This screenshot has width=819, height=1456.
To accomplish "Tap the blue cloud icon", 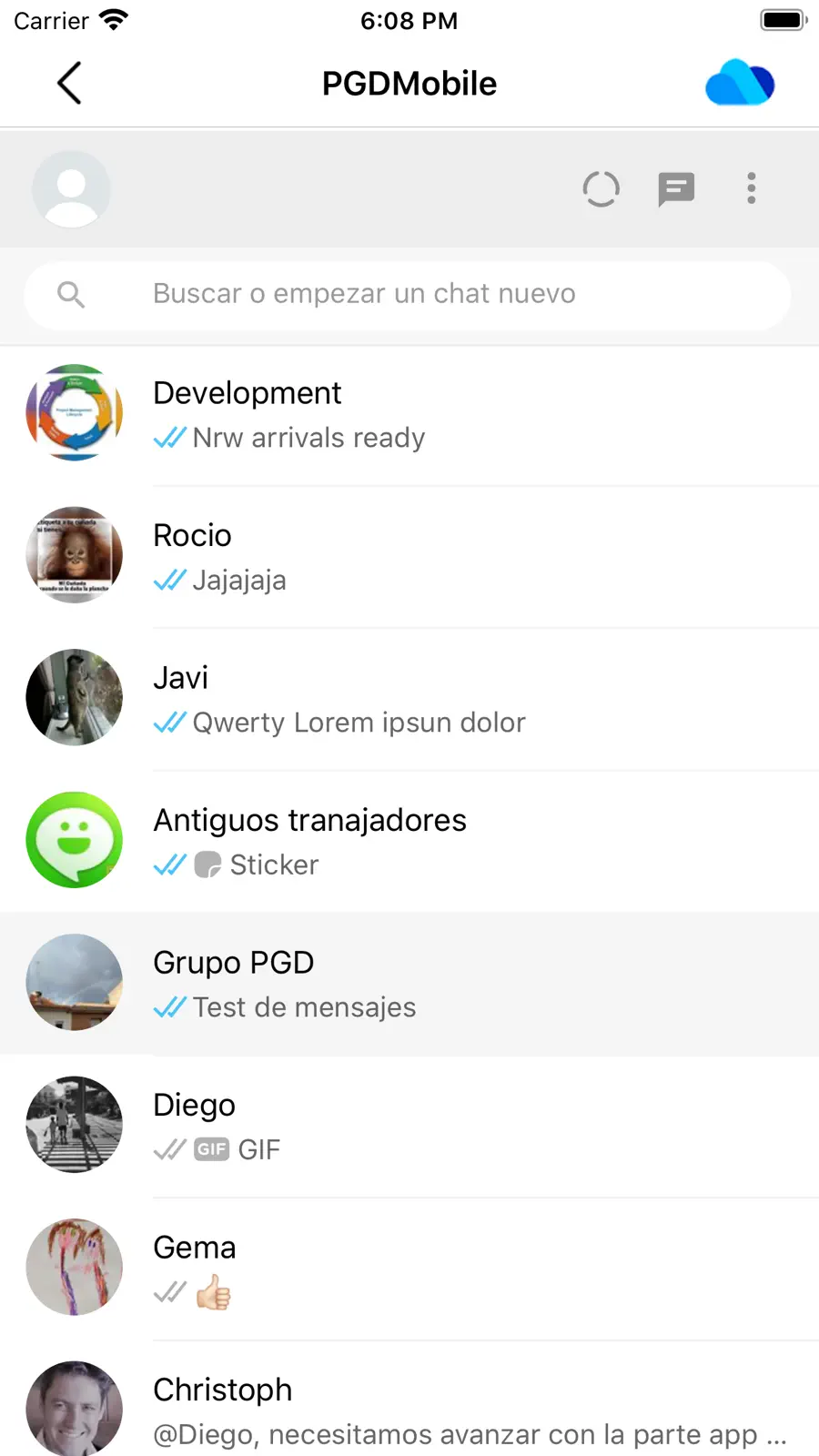I will point(740,83).
